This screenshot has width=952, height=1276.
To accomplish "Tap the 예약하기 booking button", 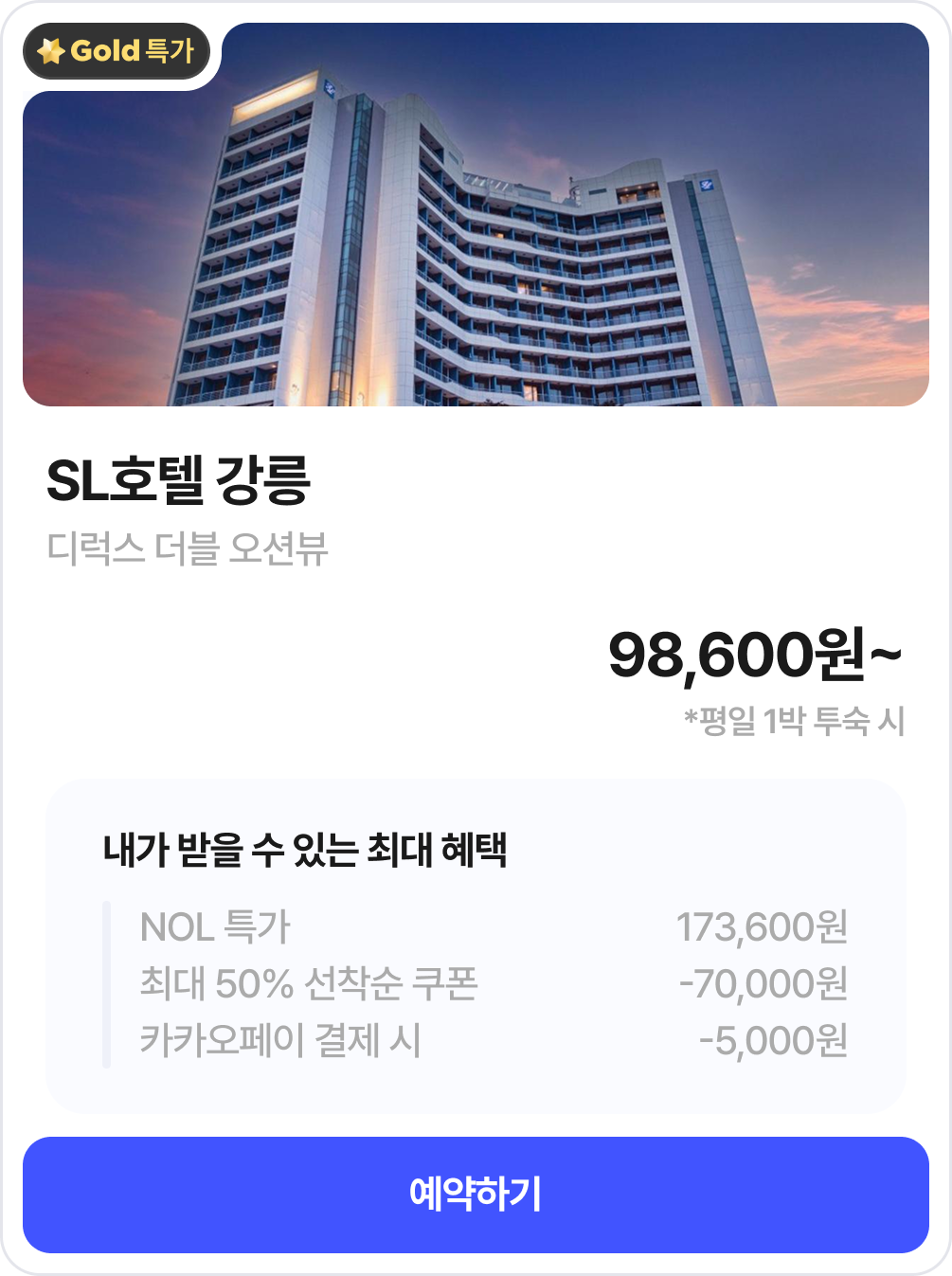I will point(476,1195).
